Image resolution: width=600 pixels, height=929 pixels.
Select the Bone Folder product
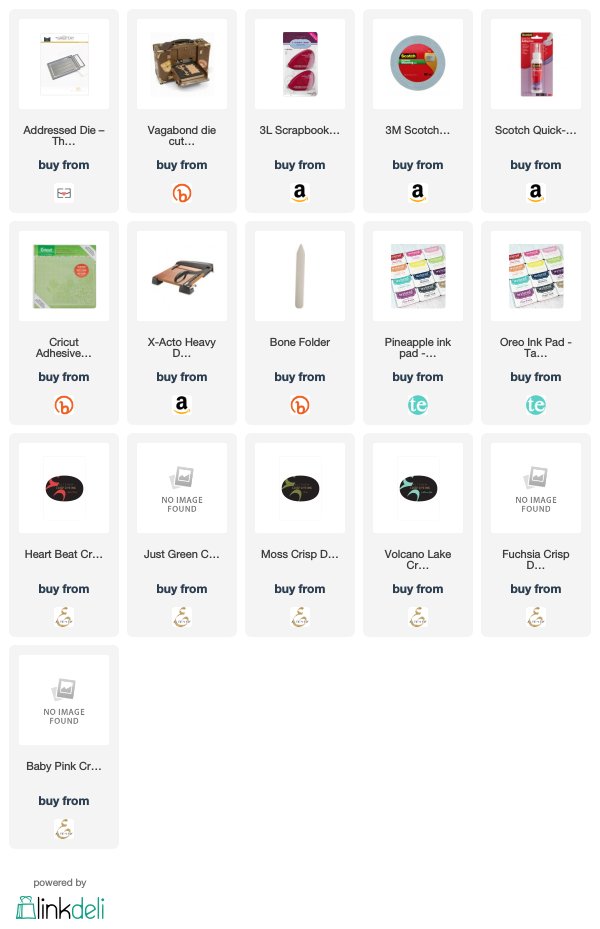coord(300,322)
